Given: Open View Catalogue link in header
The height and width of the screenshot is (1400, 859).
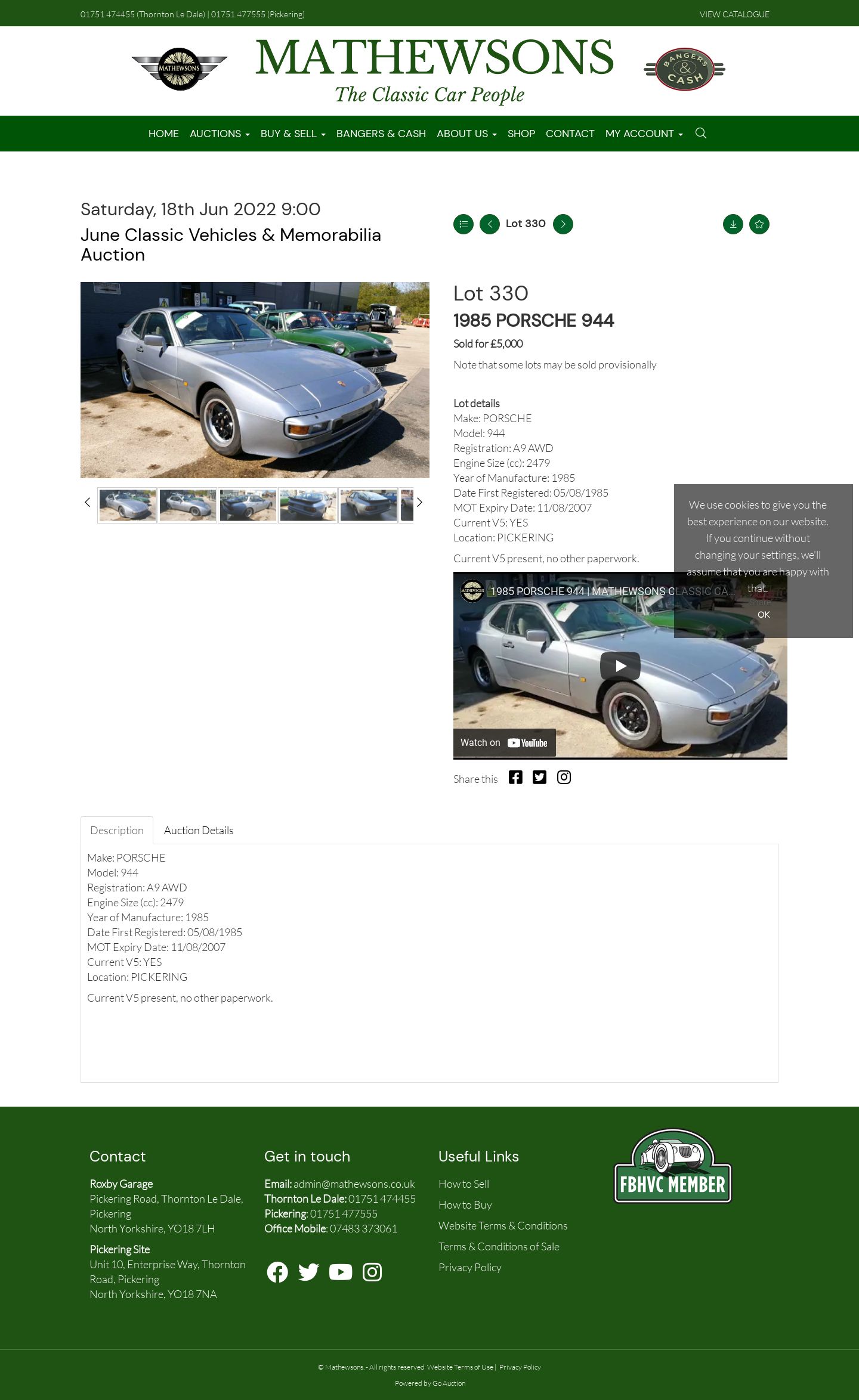Looking at the screenshot, I should (x=734, y=14).
